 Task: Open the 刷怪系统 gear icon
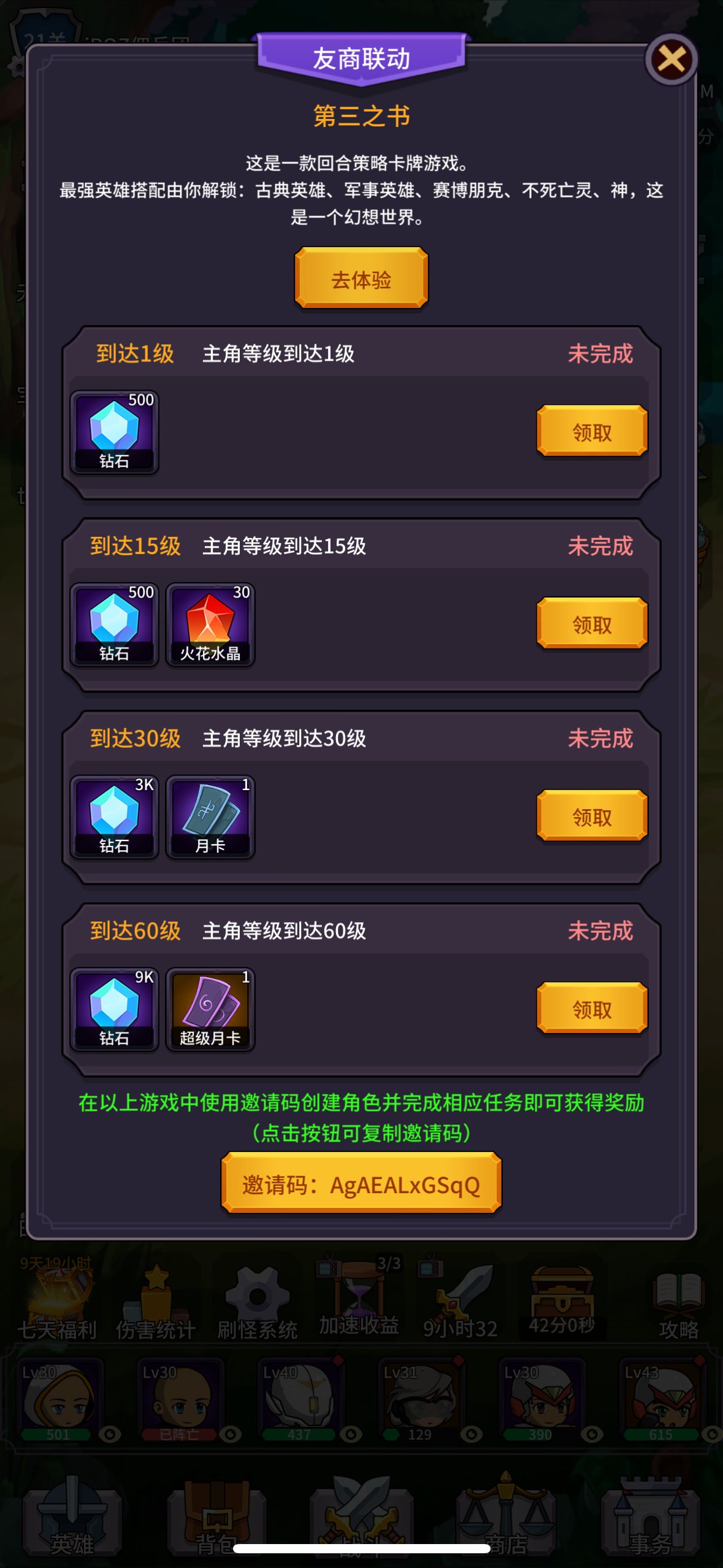258,1293
